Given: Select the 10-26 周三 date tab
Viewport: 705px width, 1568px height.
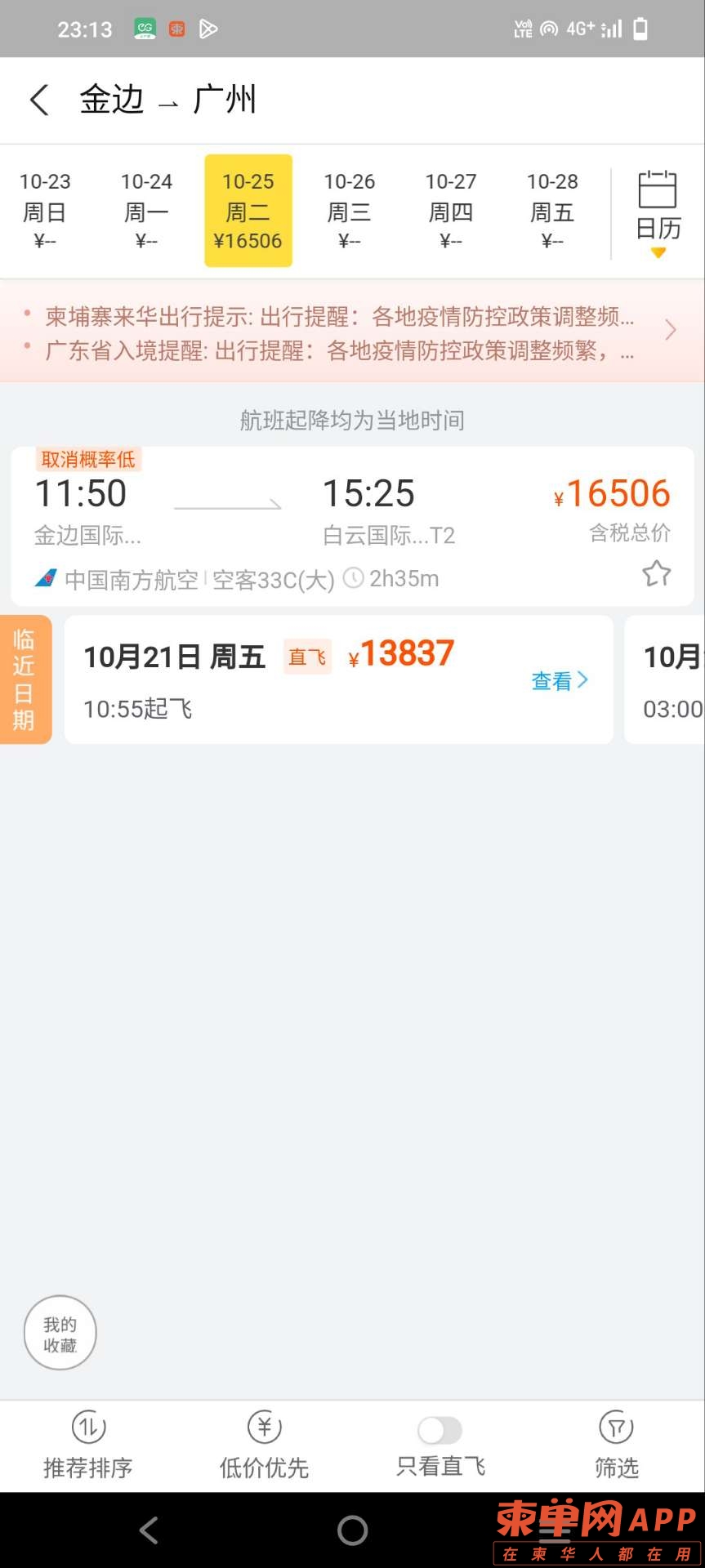Looking at the screenshot, I should 349,210.
